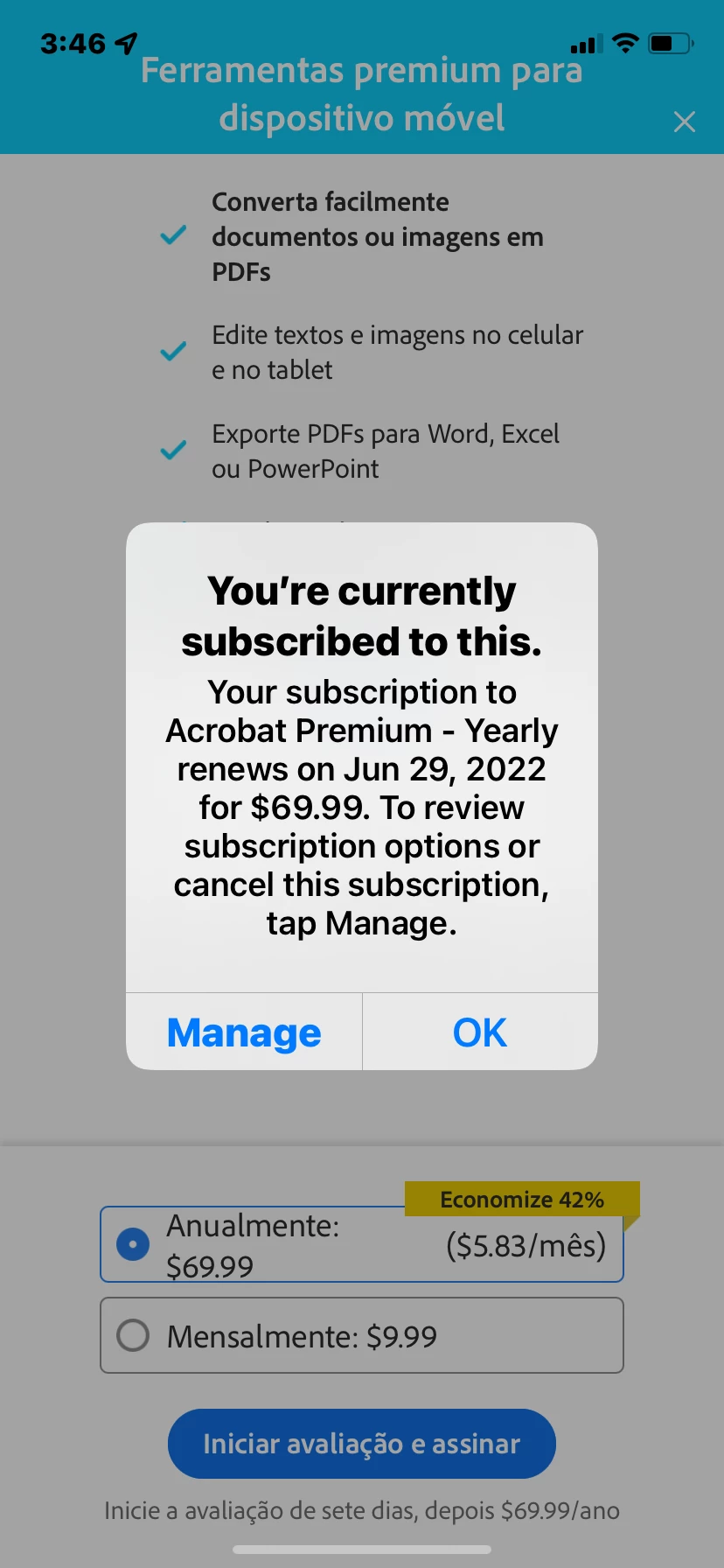Tap Iniciar avaliação e assinar
The image size is (724, 1568).
tap(361, 1443)
